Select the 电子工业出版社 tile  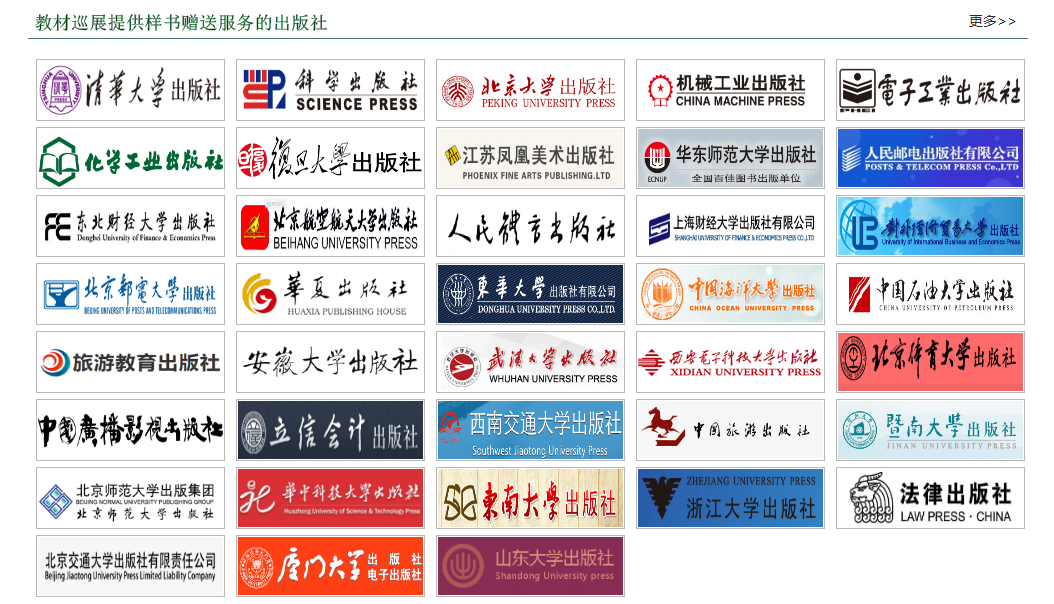pyautogui.click(x=930, y=90)
